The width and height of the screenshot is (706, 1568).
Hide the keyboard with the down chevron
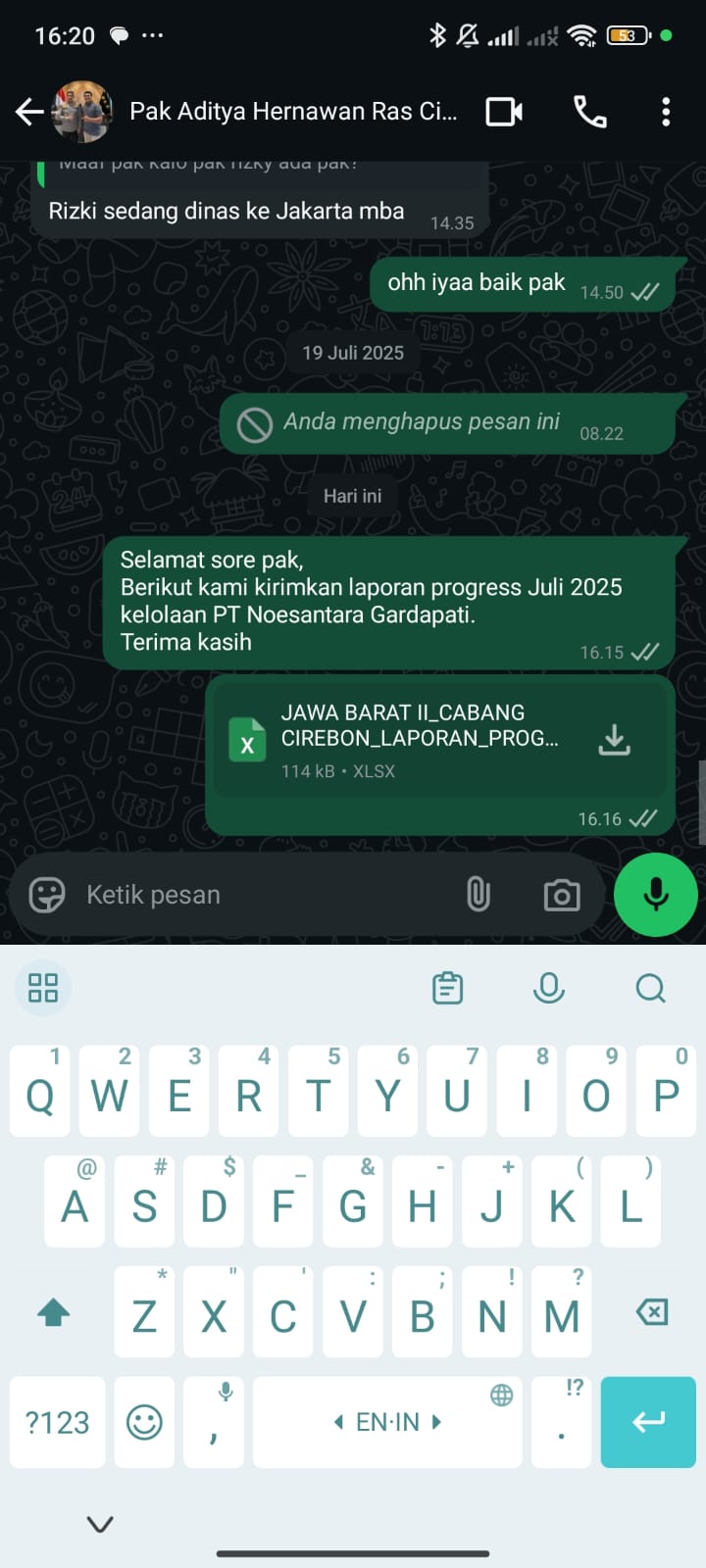(x=100, y=1523)
